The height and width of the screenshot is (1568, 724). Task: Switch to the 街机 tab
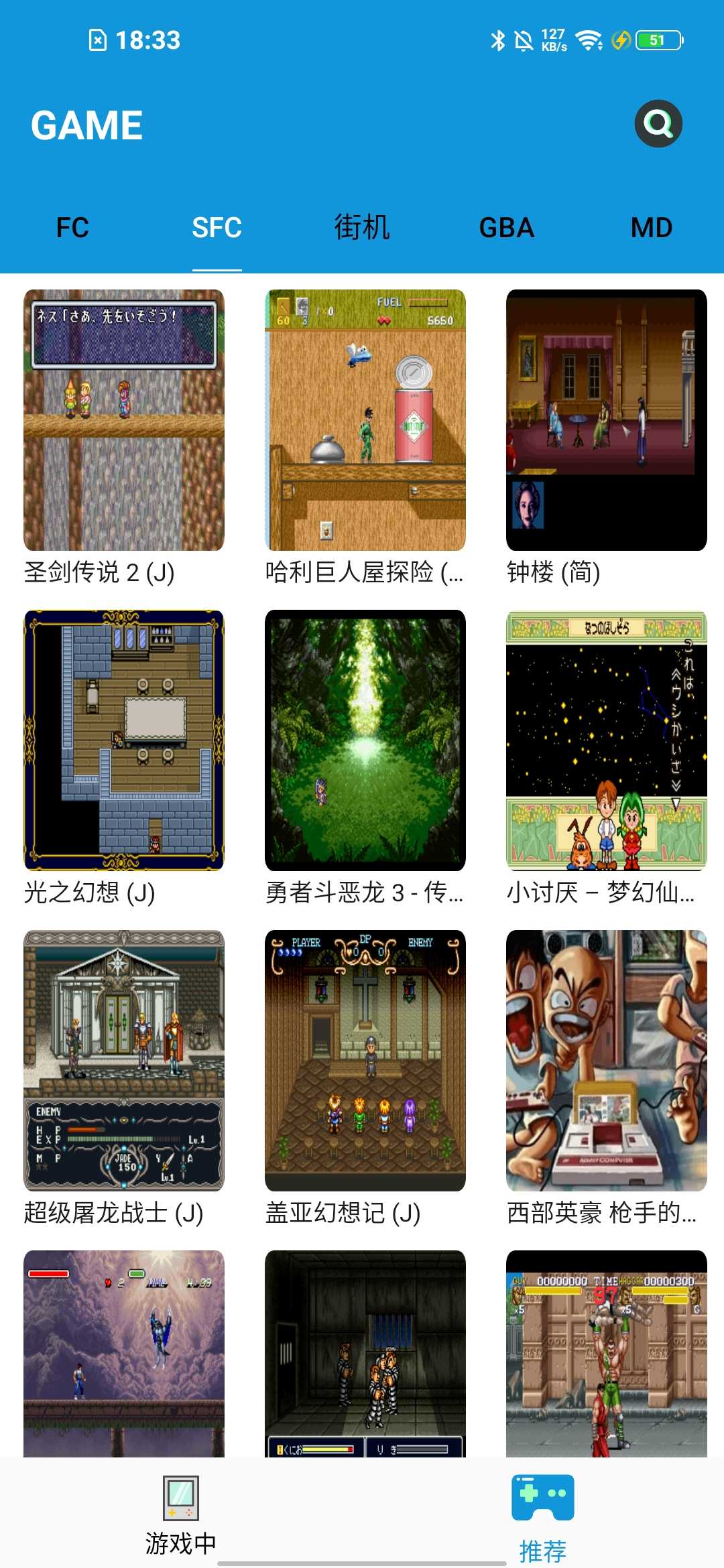[362, 228]
